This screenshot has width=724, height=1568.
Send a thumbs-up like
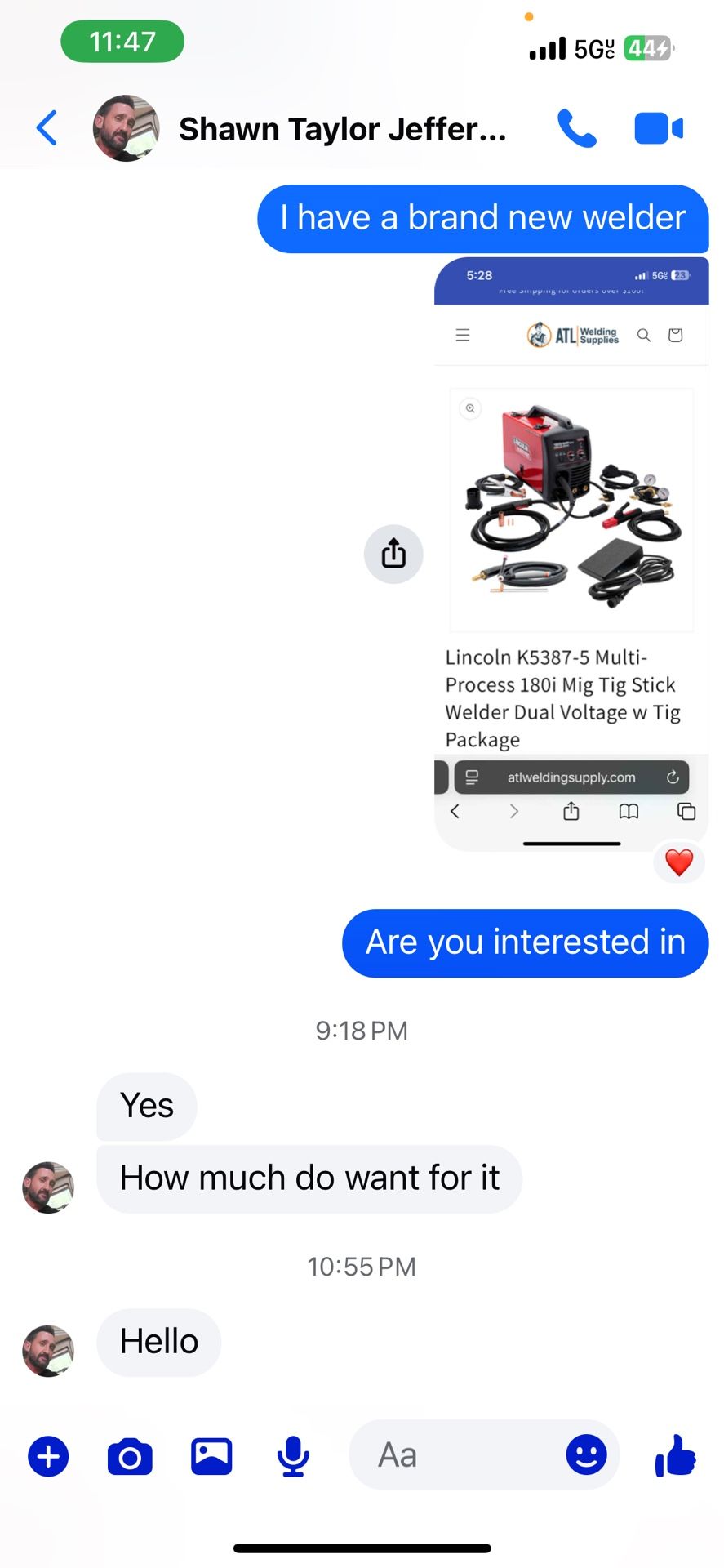pos(675,1456)
